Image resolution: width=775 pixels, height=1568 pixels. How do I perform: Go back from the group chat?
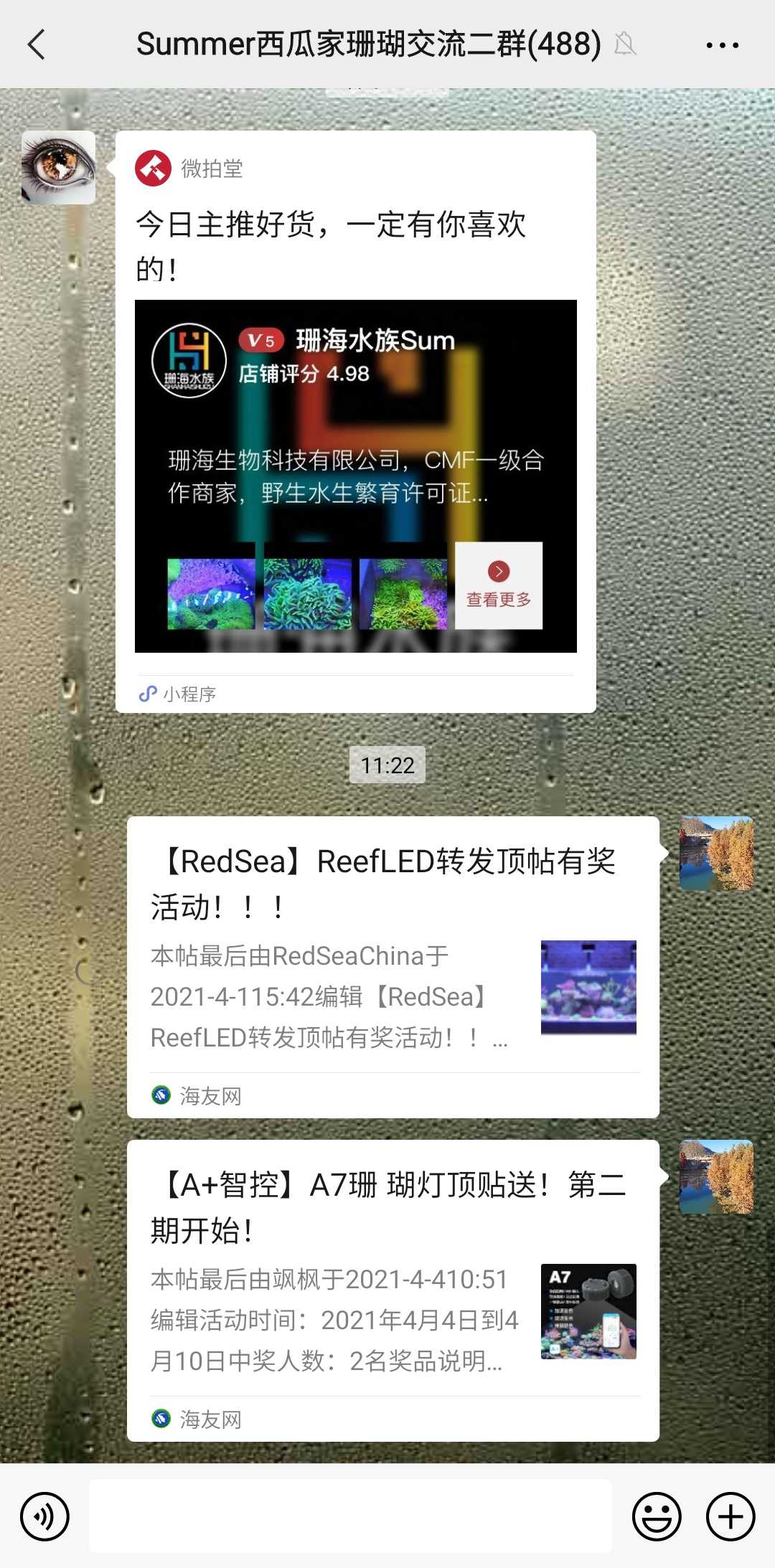pos(37,44)
